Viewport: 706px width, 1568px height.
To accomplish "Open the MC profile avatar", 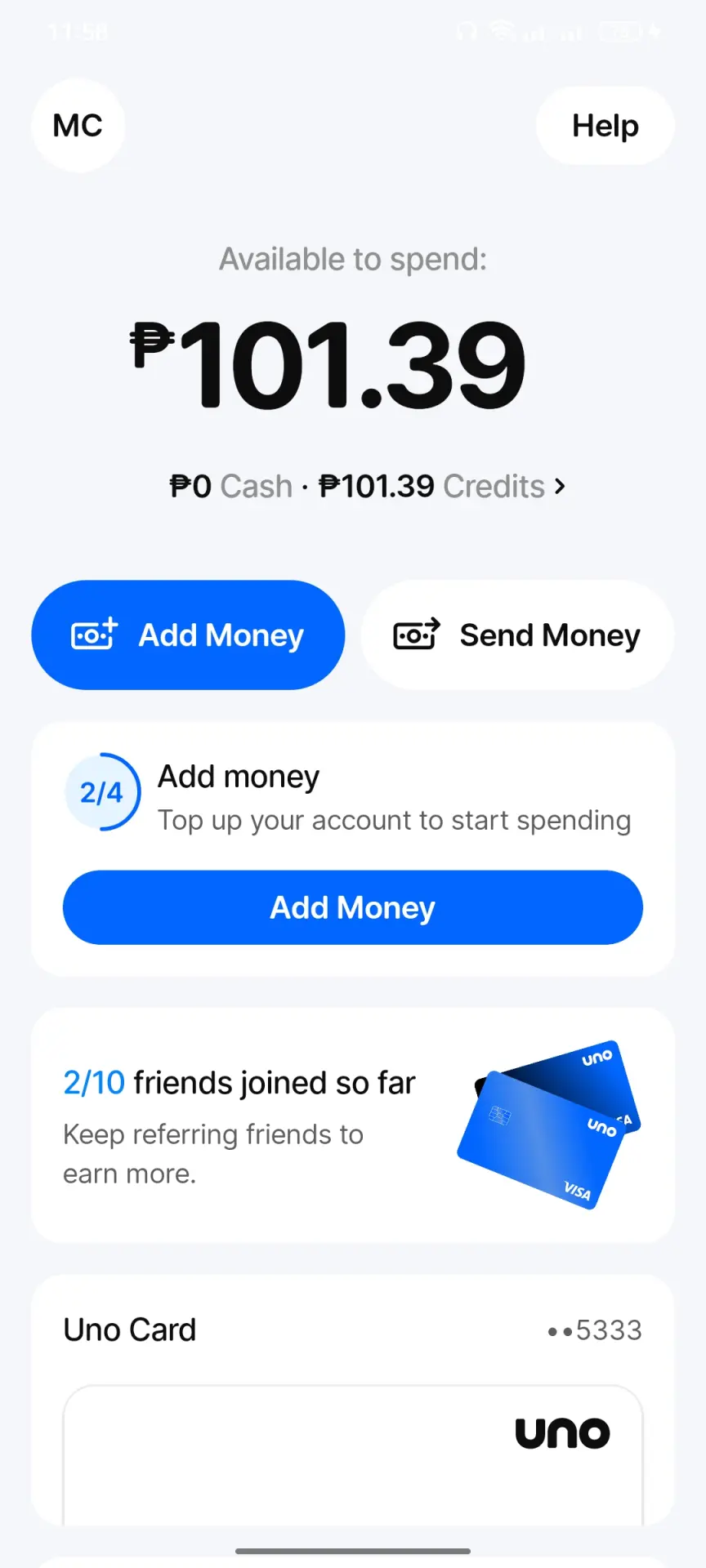I will 78,125.
